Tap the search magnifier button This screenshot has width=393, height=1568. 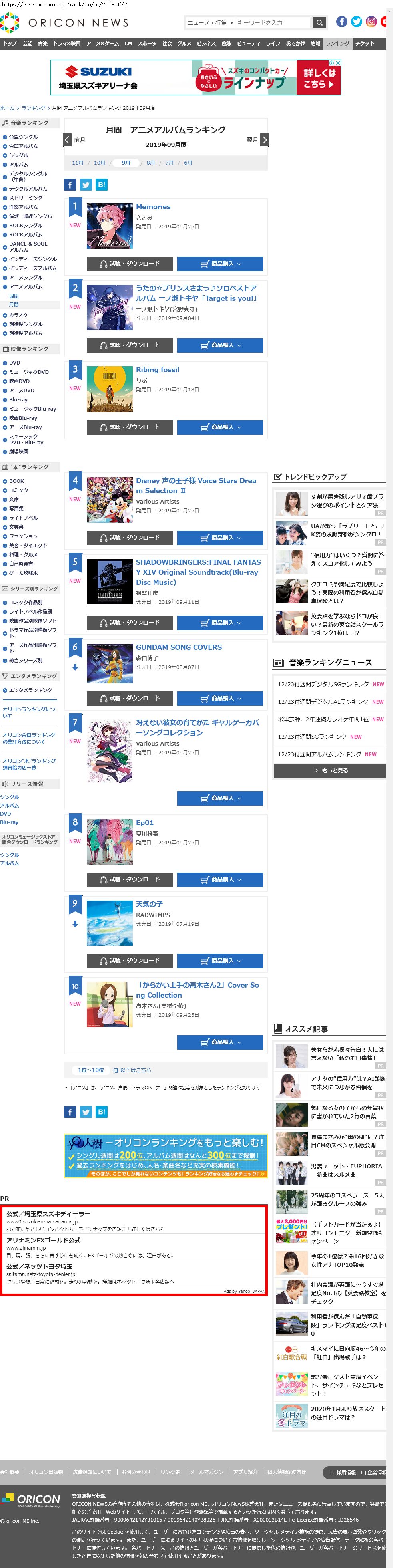click(x=319, y=22)
